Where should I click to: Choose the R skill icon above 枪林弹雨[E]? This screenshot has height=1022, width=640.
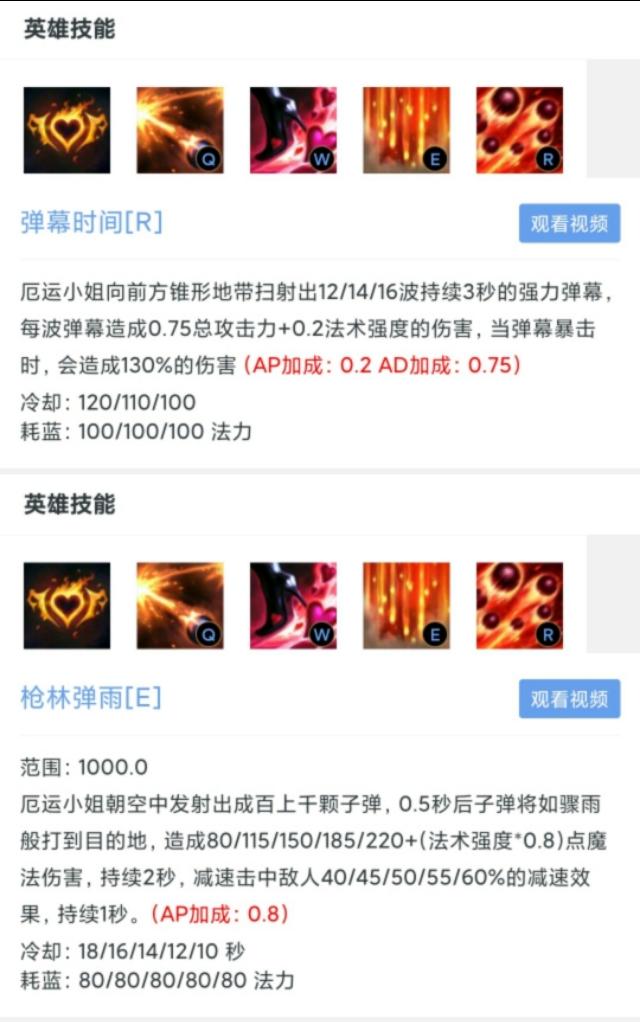click(x=519, y=605)
